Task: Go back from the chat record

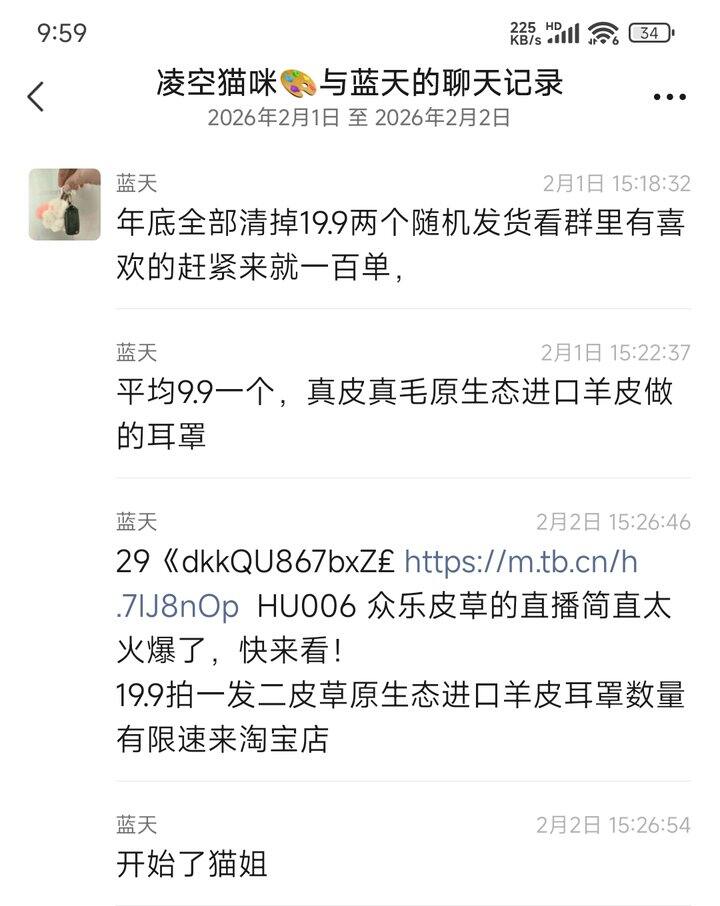Action: 36,97
